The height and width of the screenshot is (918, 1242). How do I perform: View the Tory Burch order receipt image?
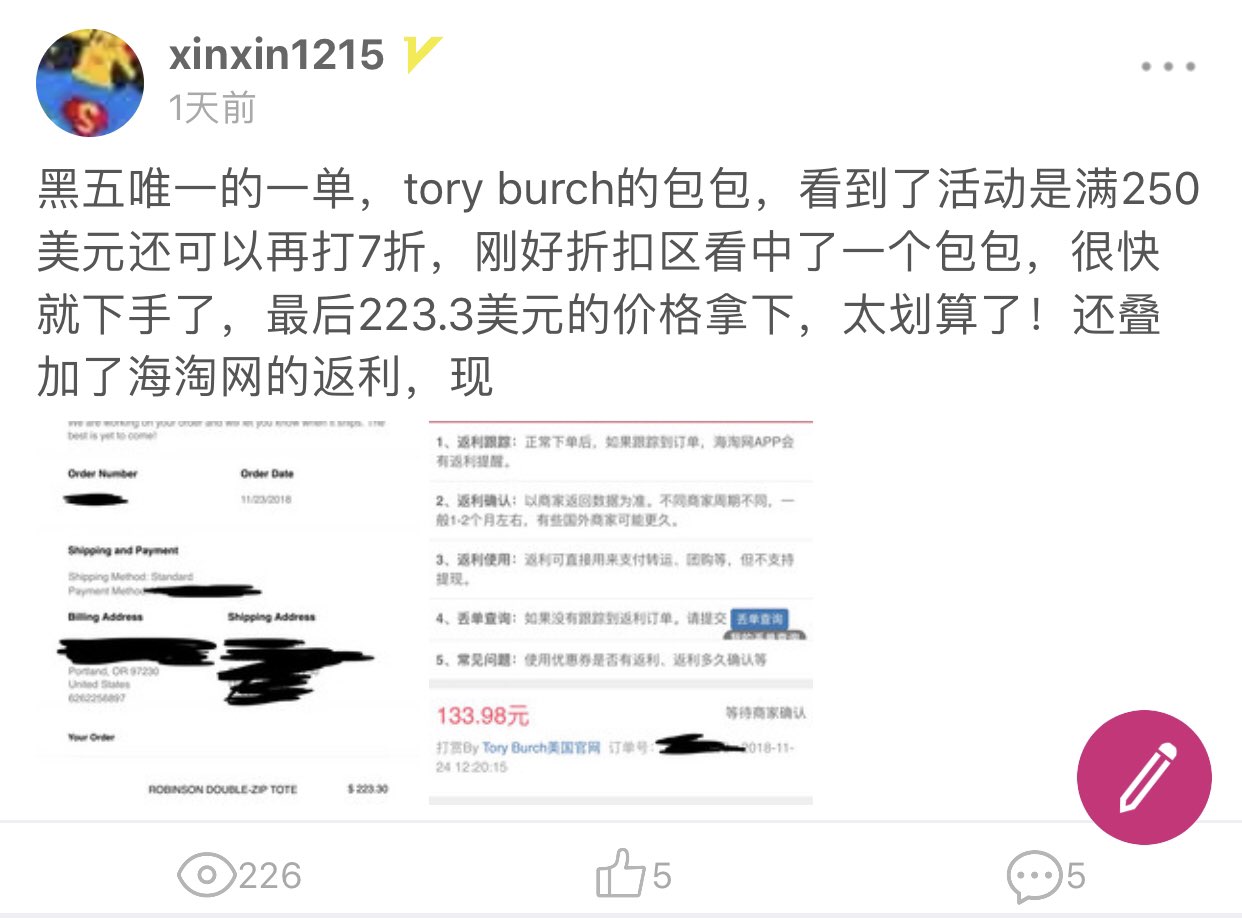[x=227, y=612]
